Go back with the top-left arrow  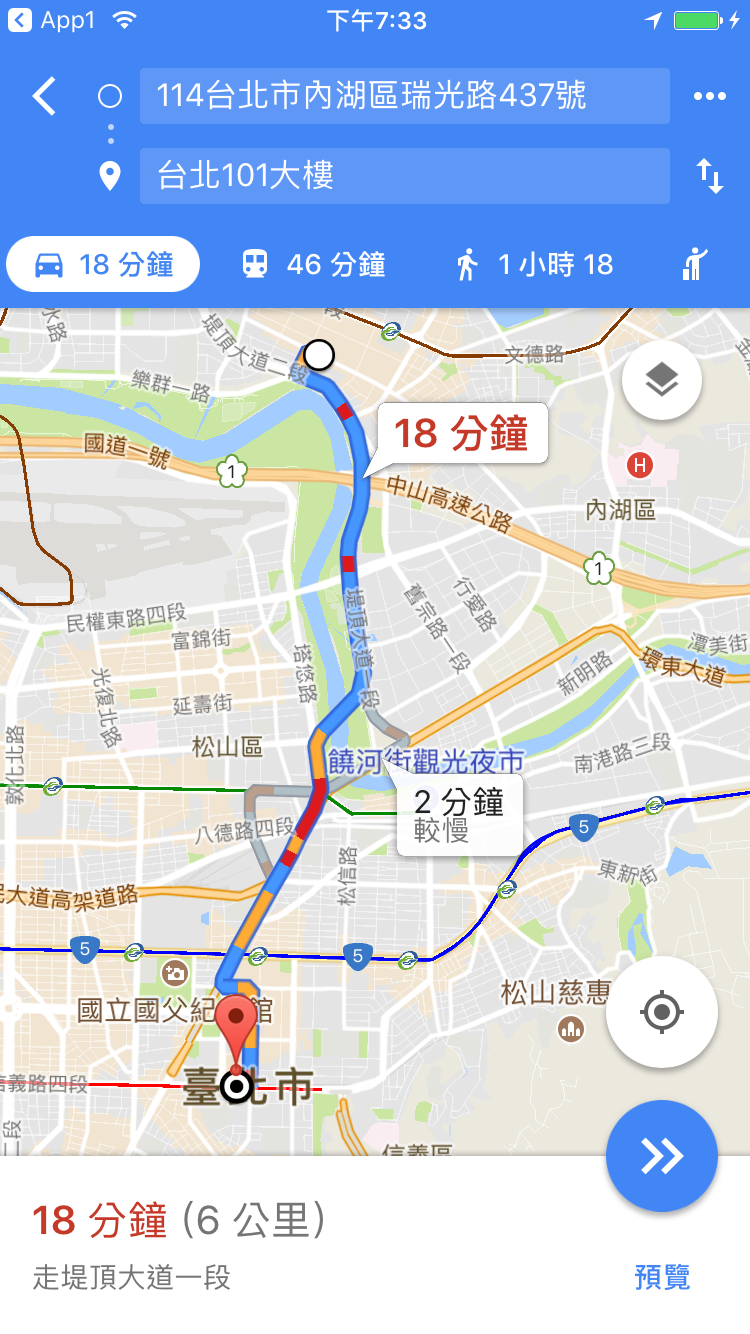pos(44,97)
